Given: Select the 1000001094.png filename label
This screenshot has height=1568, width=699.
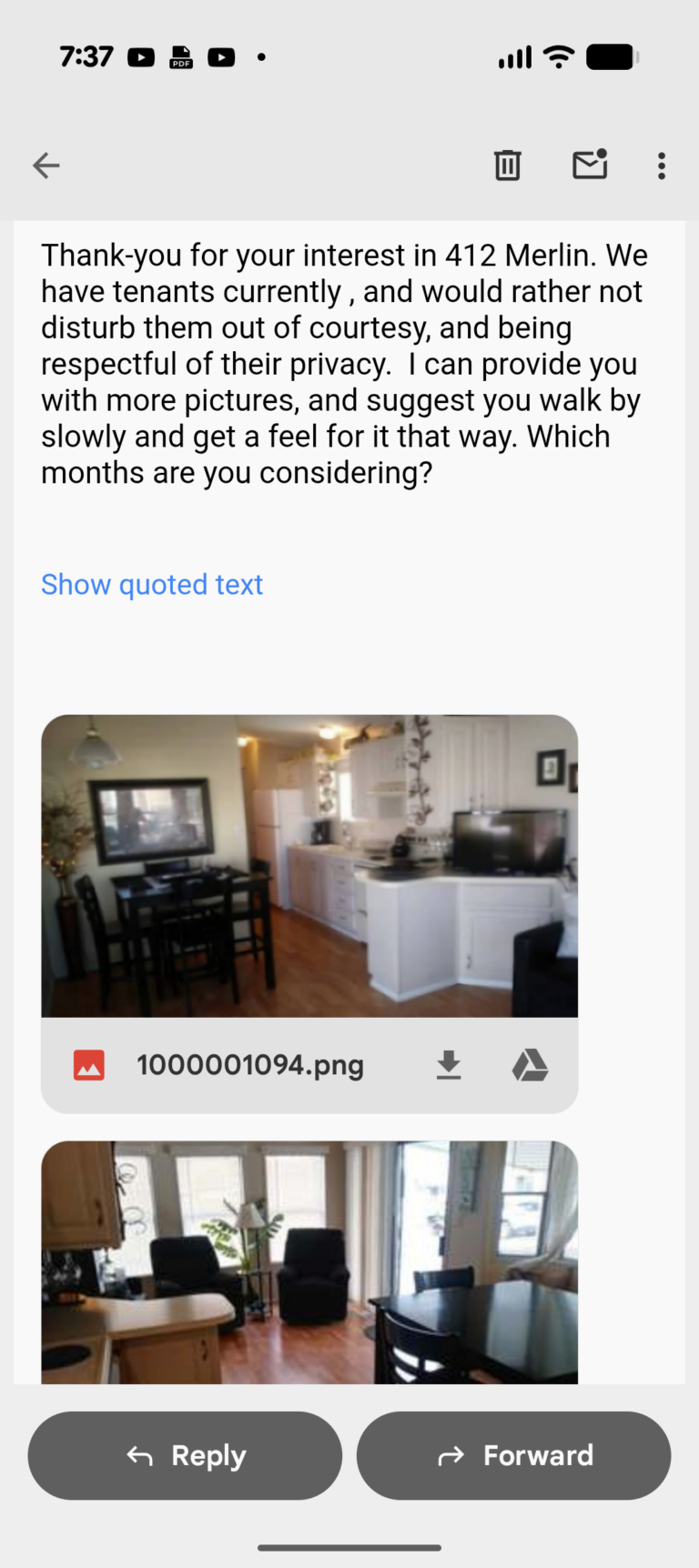Looking at the screenshot, I should 250,1064.
